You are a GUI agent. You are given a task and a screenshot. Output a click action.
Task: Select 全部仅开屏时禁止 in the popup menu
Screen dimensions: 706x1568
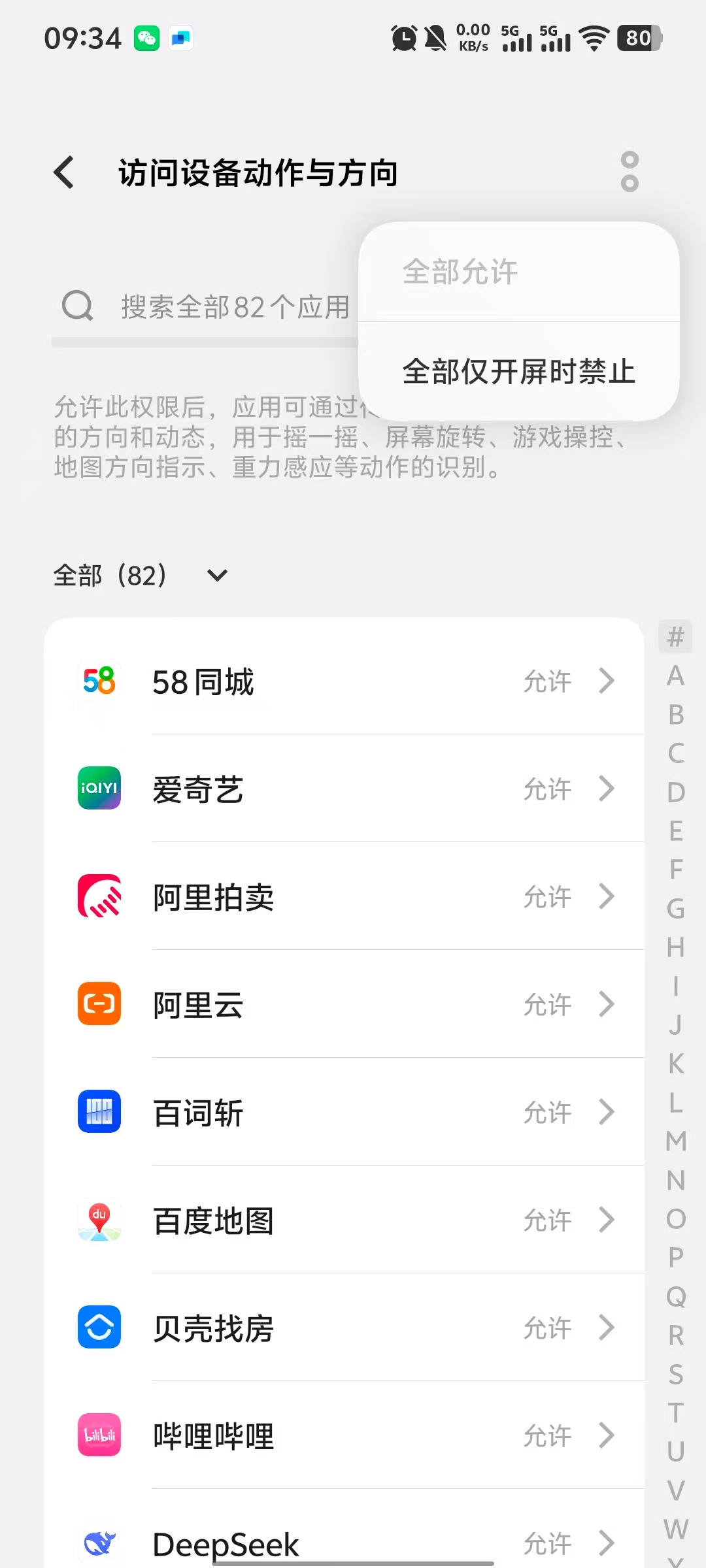coord(518,372)
